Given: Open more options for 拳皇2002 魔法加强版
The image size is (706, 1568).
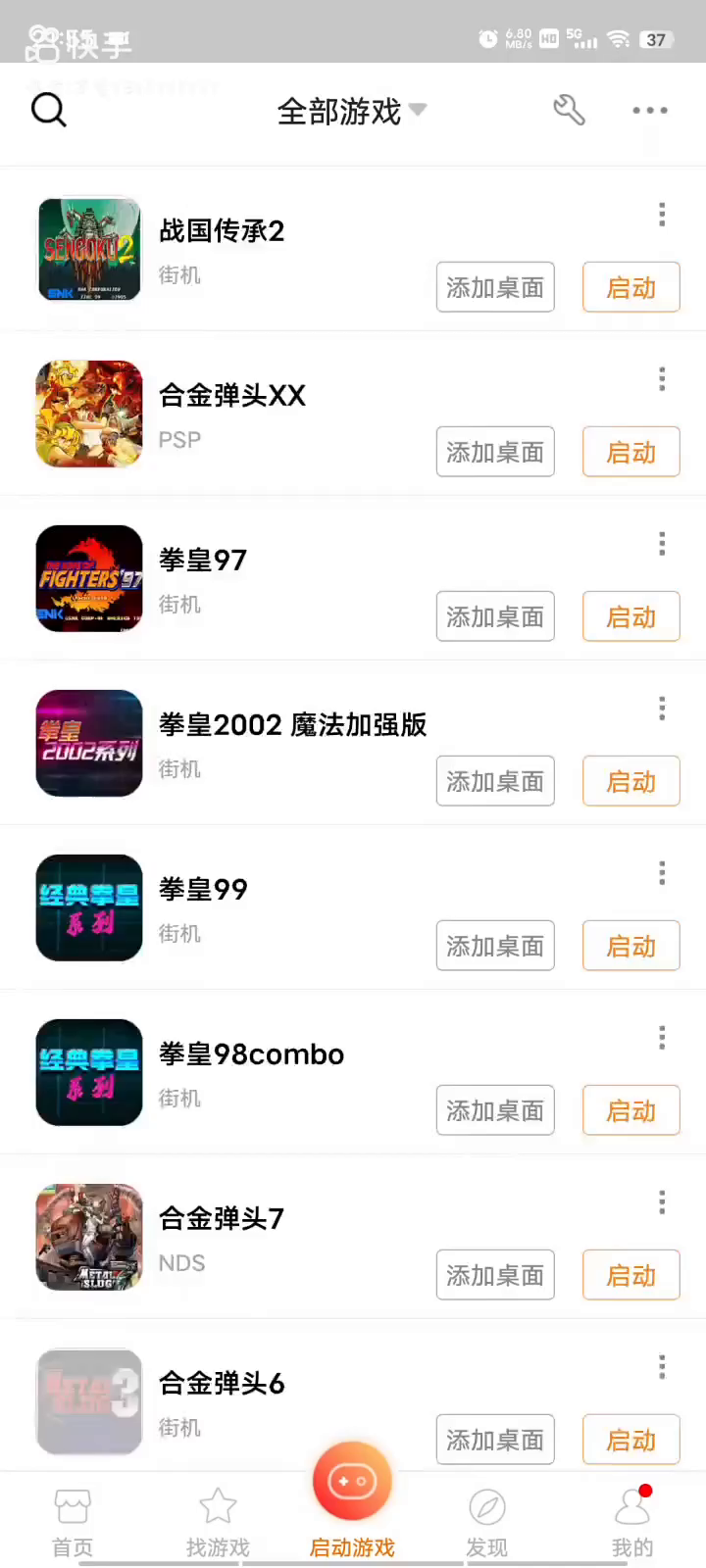Looking at the screenshot, I should (x=662, y=709).
